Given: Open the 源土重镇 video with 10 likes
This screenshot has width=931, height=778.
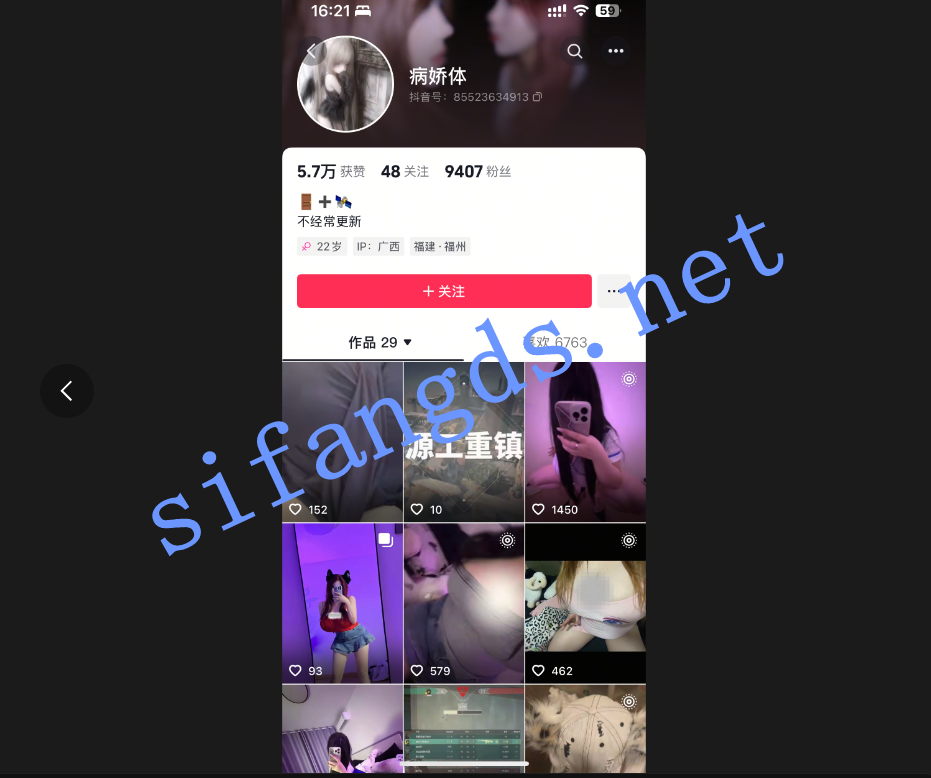Looking at the screenshot, I should coord(464,442).
